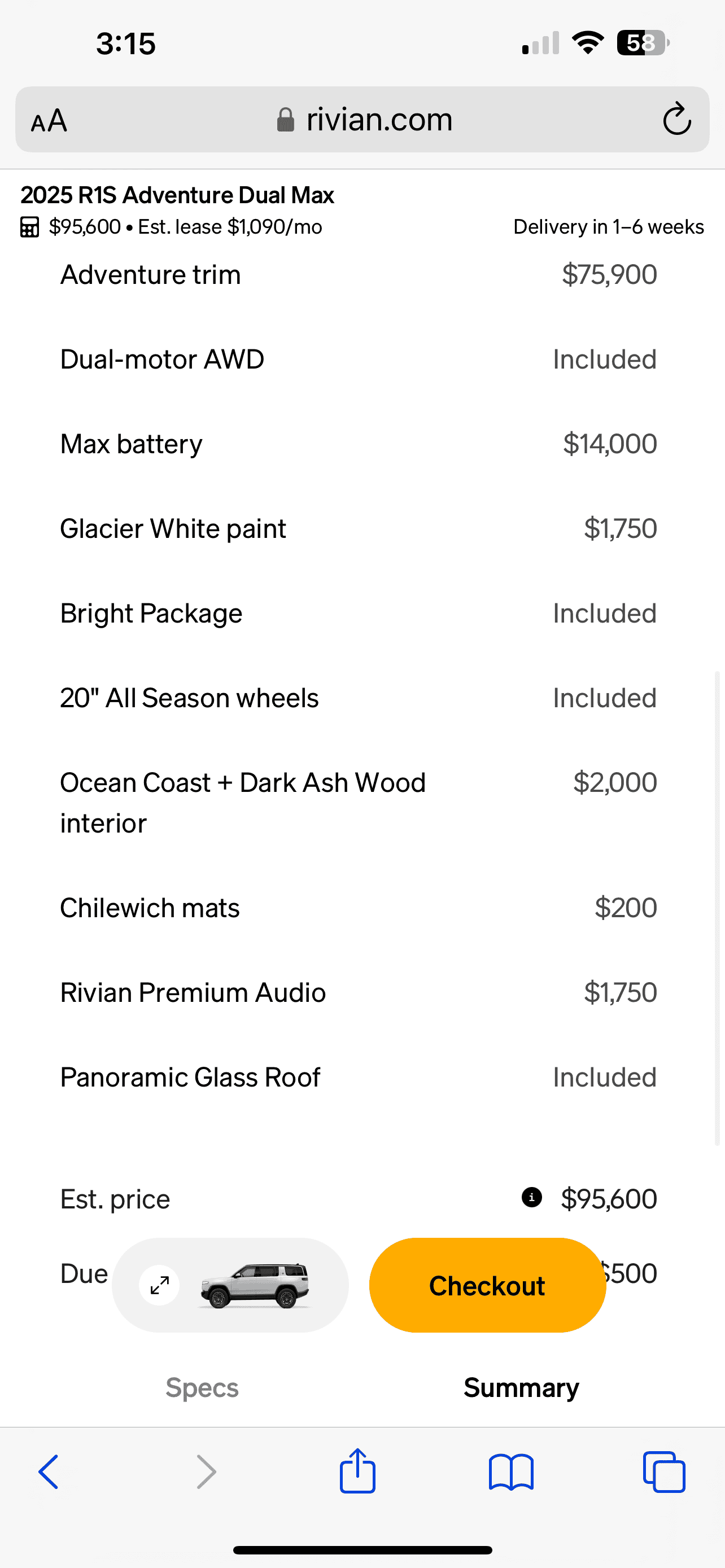Show open Safari tabs
725x1568 pixels.
pos(663,1472)
